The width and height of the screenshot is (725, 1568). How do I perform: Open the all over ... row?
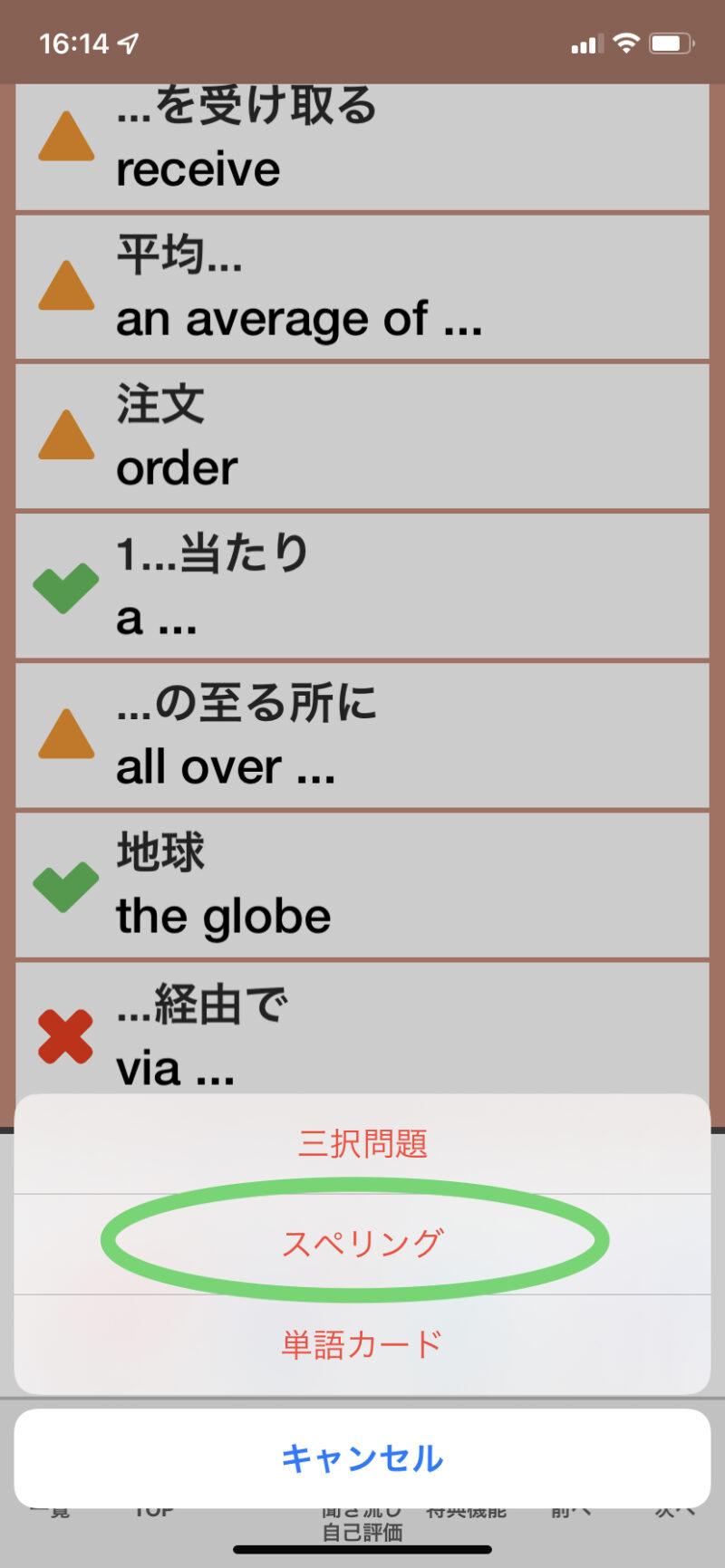click(x=362, y=736)
